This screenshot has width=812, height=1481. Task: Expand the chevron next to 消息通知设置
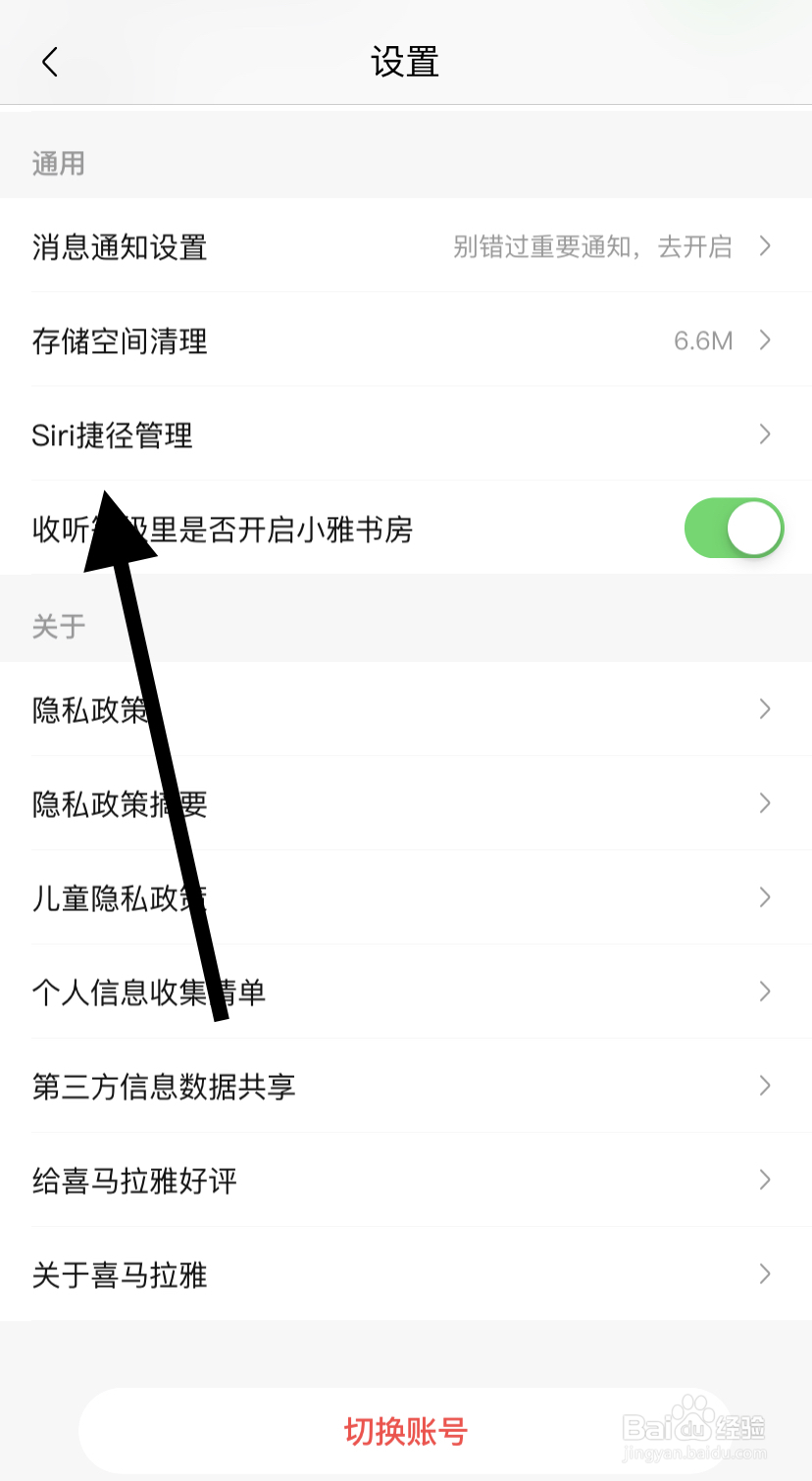pyautogui.click(x=765, y=247)
